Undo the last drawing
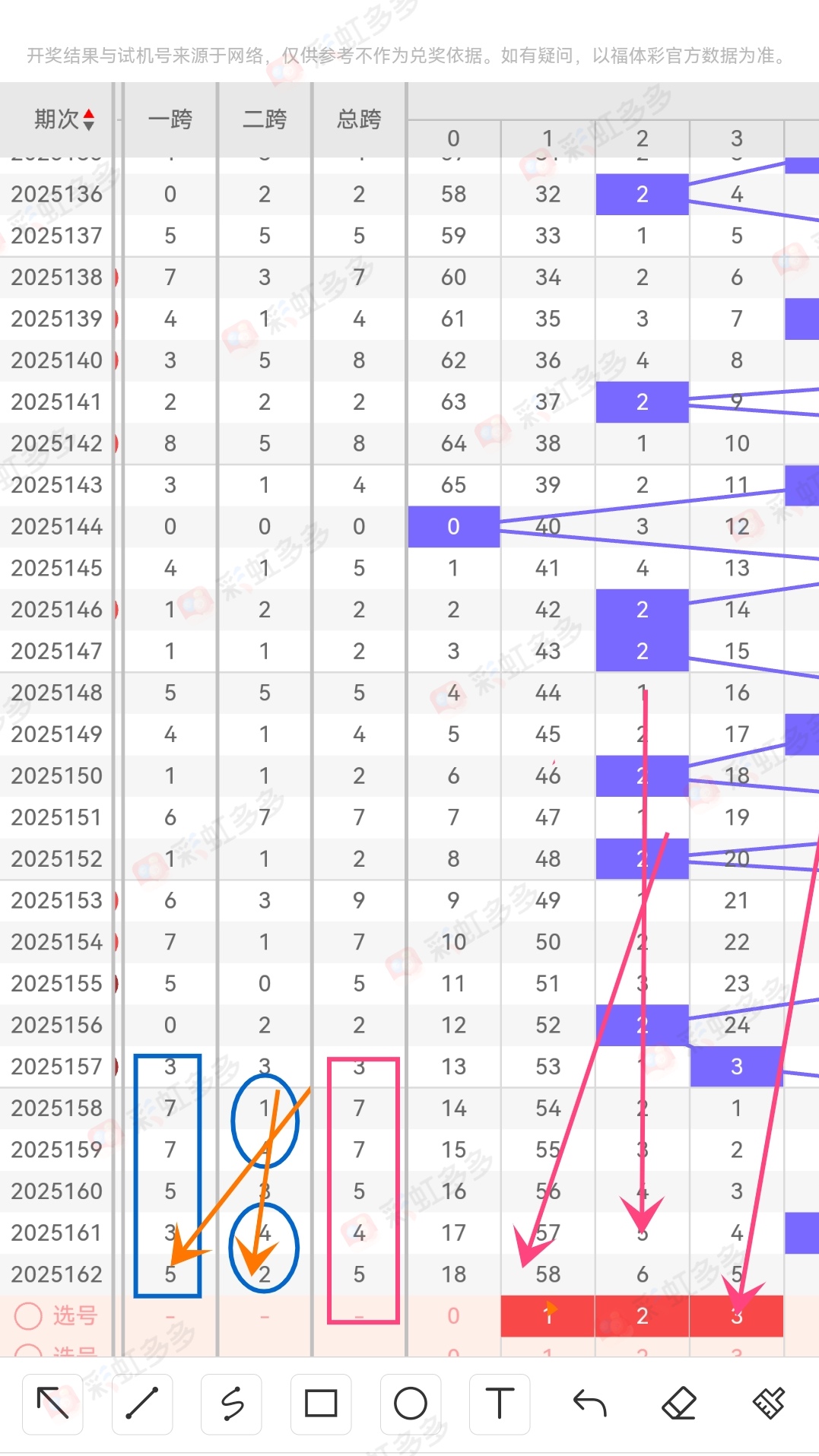 coord(589,1404)
